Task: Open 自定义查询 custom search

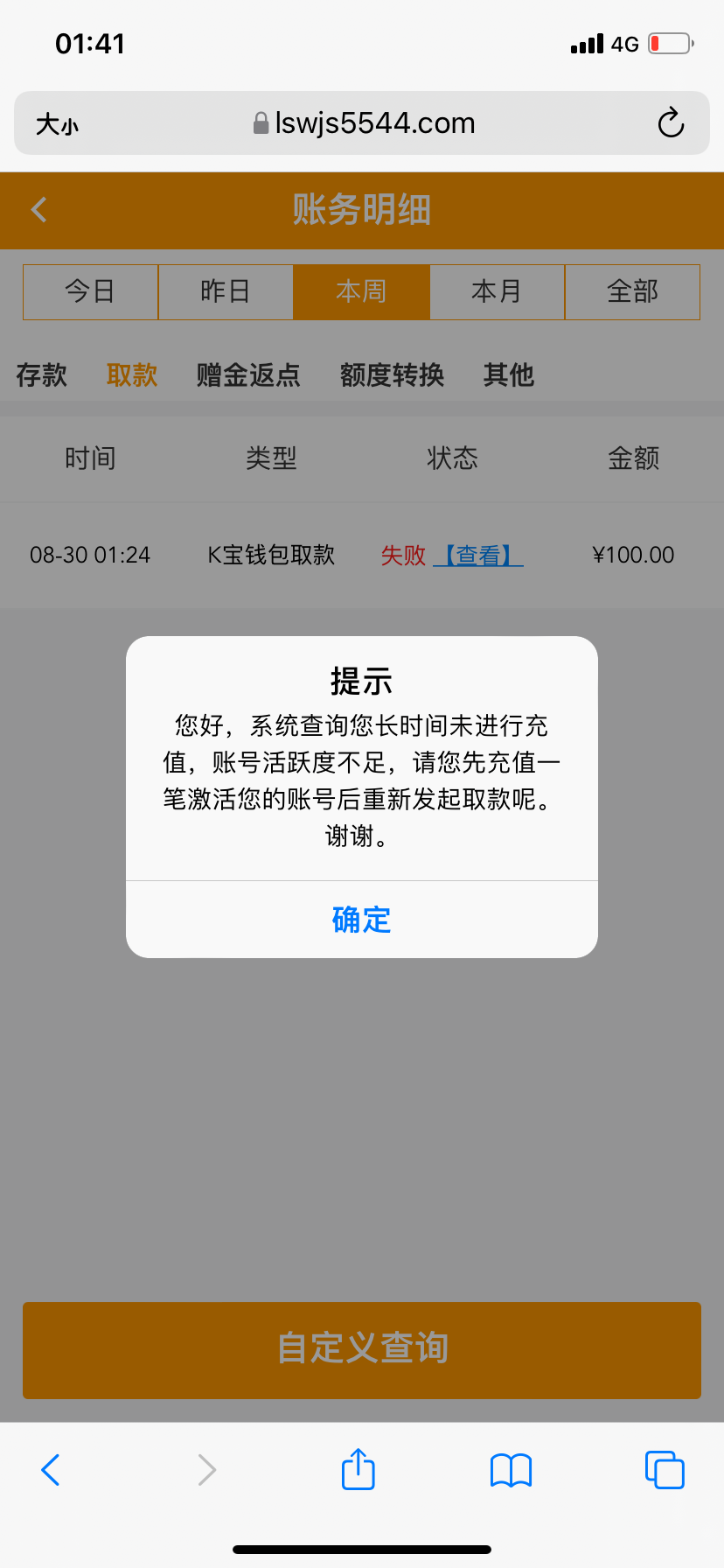Action: point(361,1349)
